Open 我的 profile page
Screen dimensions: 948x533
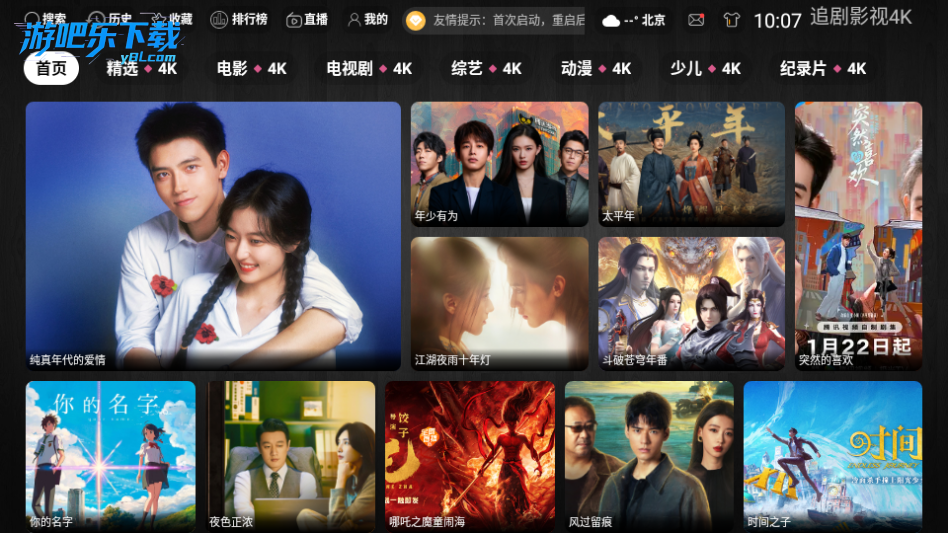367,19
